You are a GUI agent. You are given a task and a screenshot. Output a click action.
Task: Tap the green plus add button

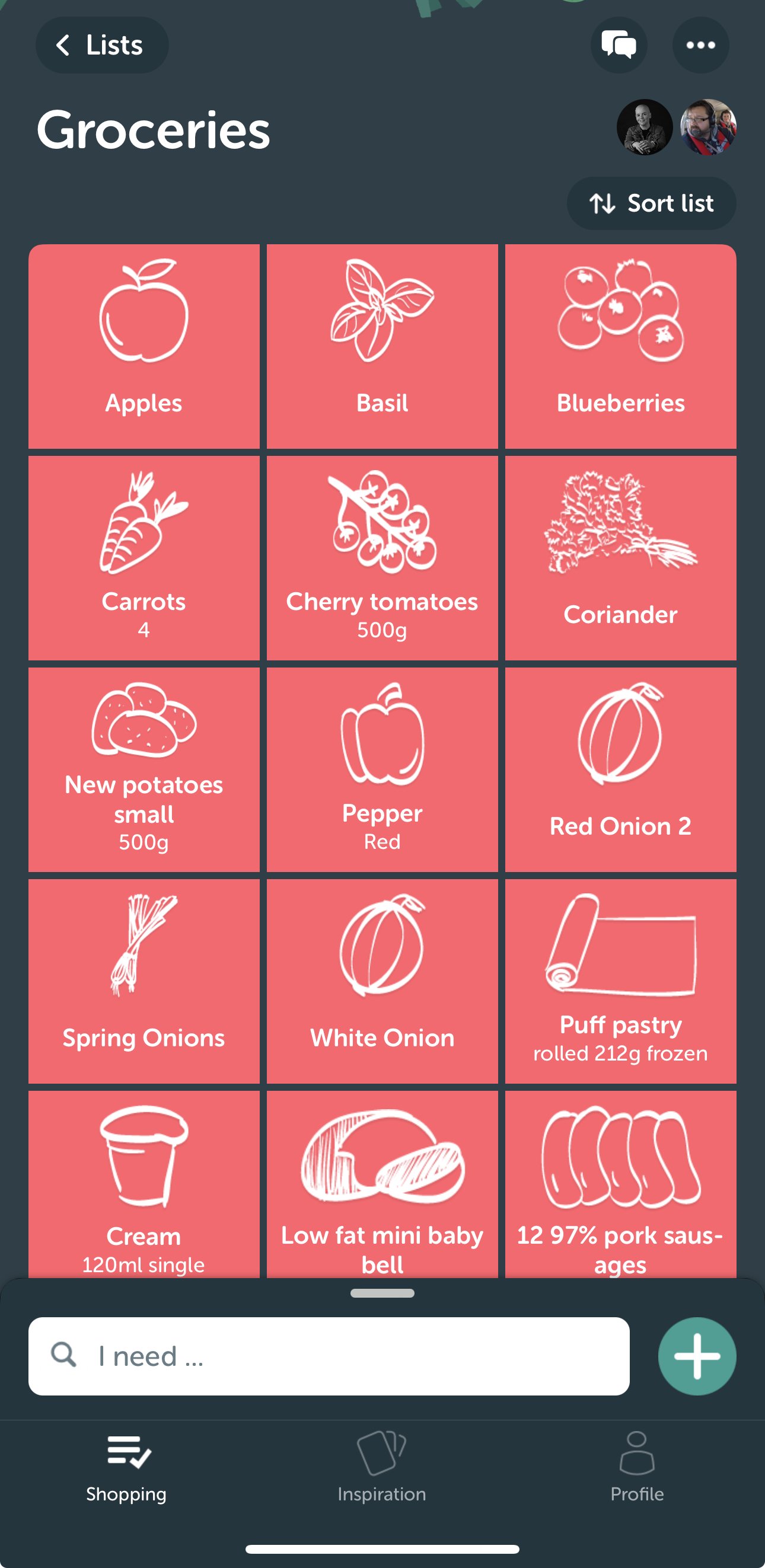point(697,1356)
